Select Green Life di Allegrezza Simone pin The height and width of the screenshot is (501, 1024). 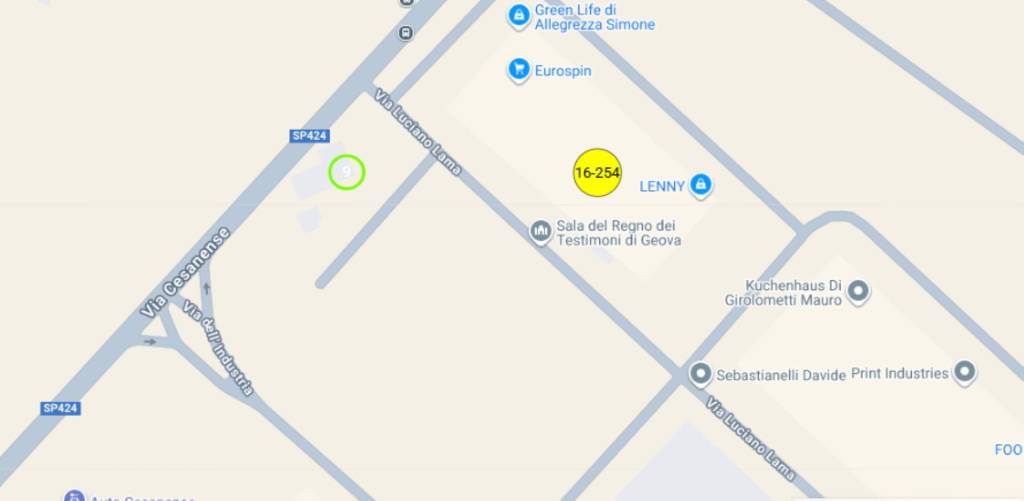pos(518,15)
